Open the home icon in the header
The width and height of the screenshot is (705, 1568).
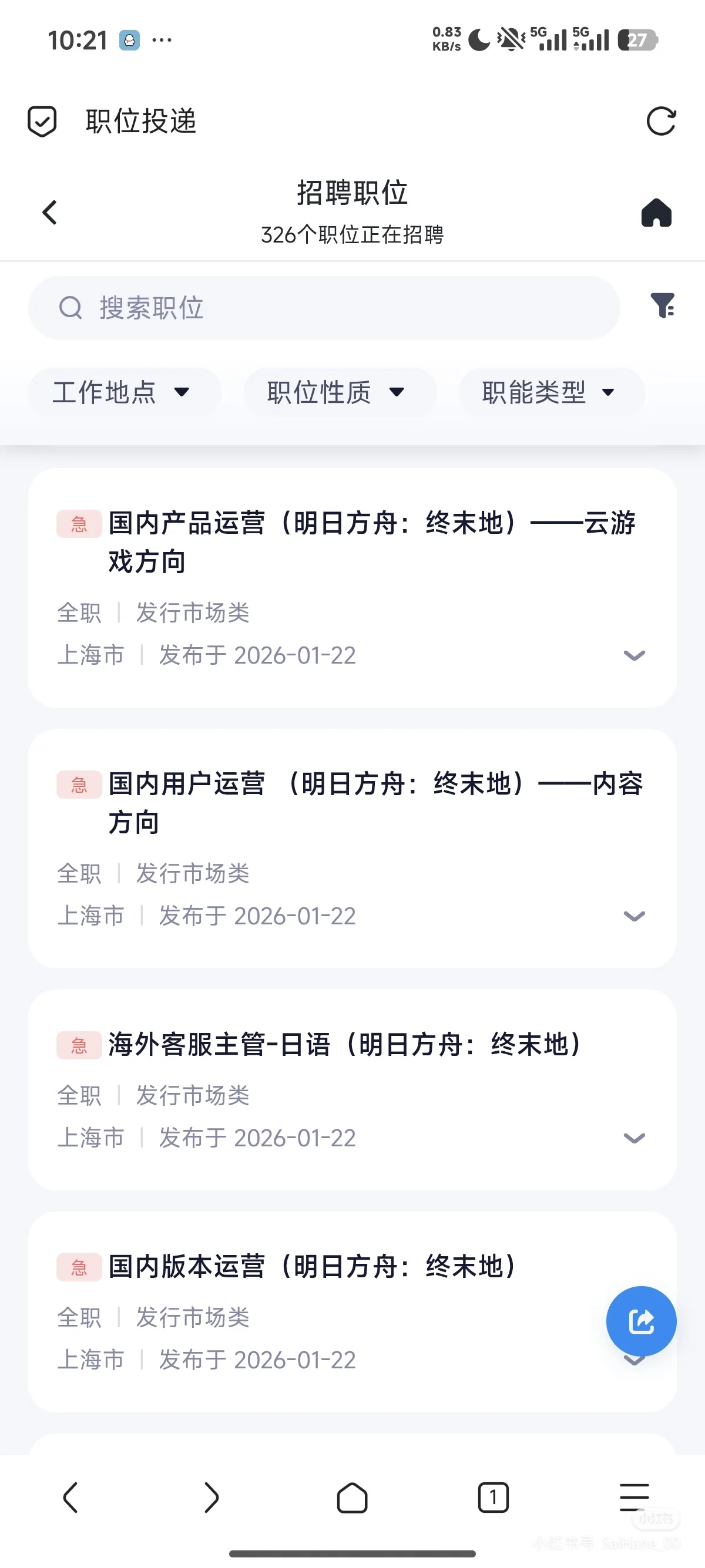[656, 213]
